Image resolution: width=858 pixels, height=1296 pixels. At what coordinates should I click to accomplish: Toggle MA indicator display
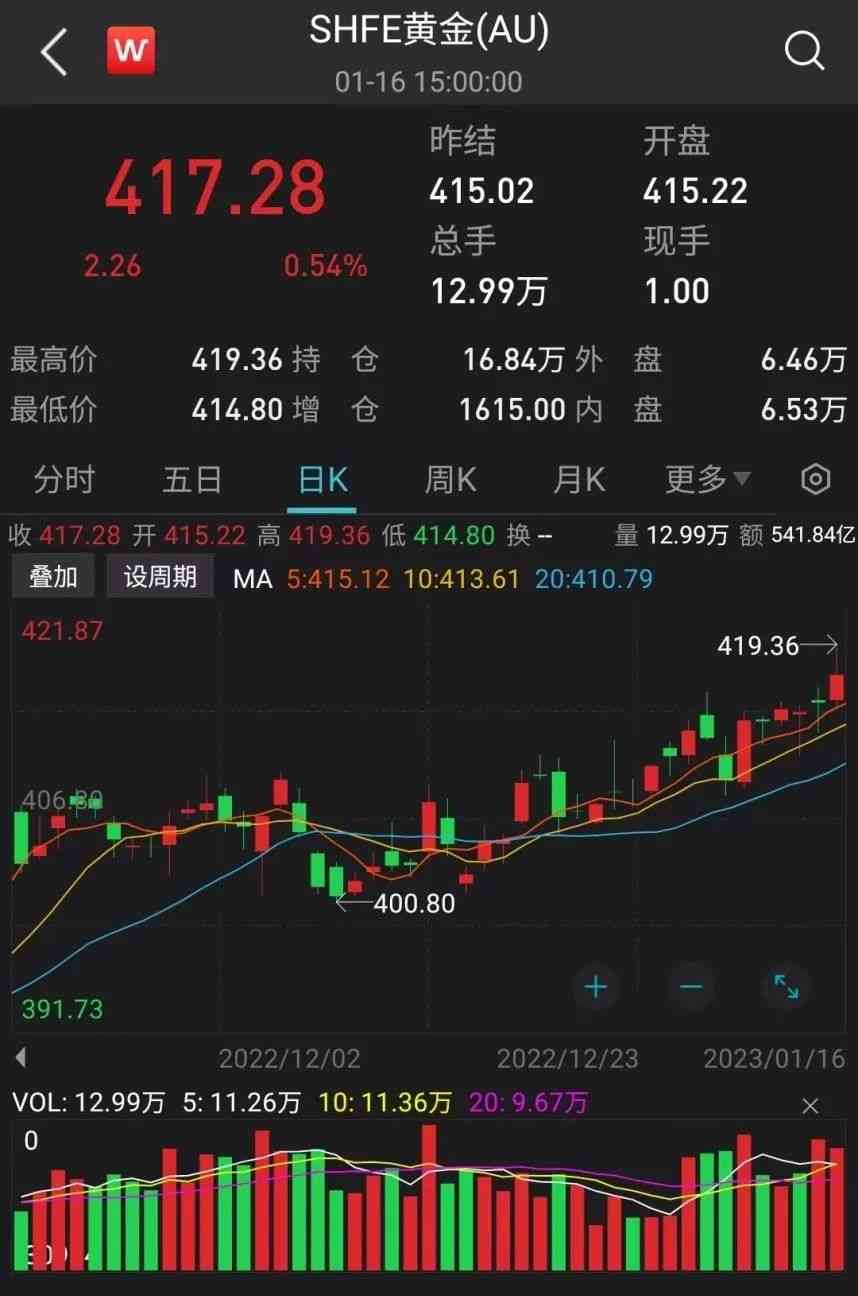(253, 578)
